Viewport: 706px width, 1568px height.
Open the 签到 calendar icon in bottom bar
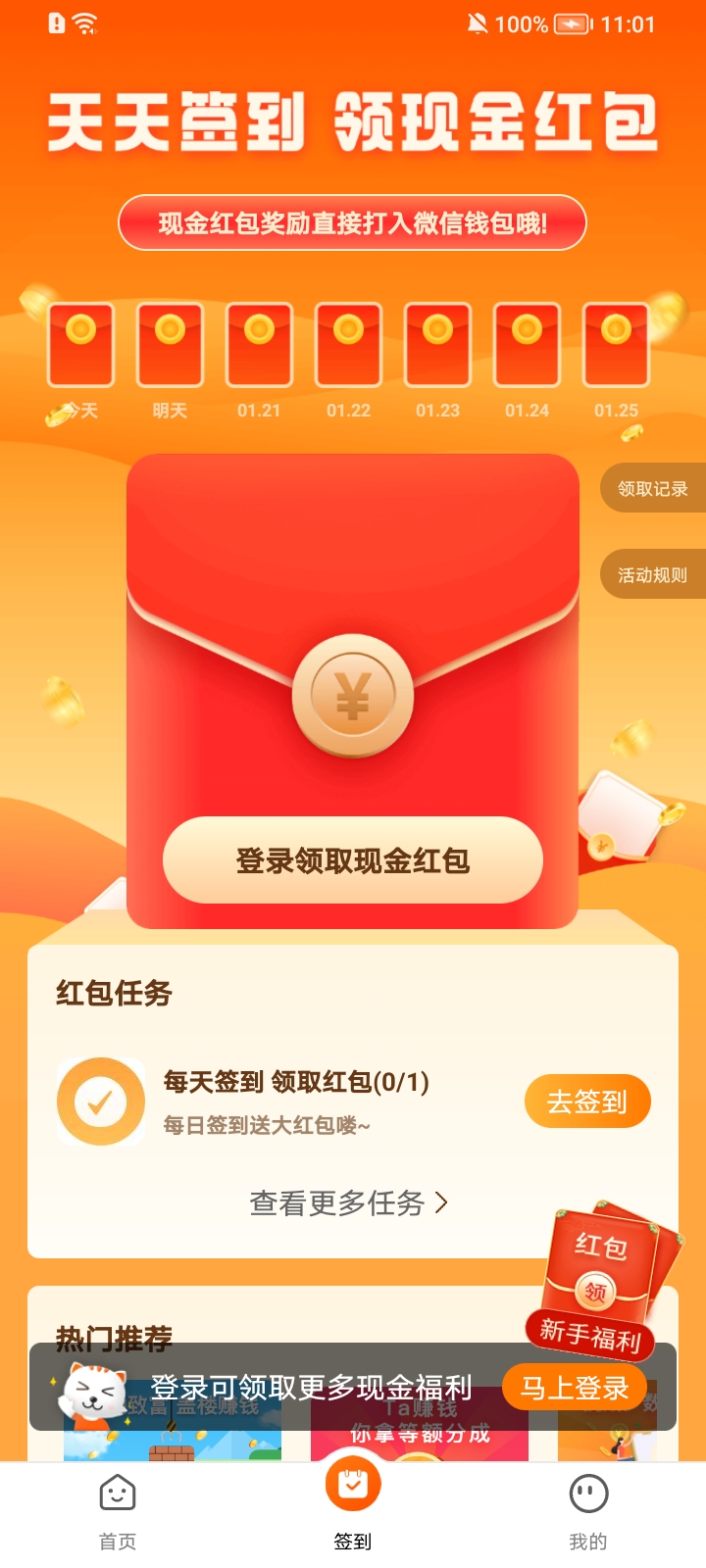click(x=352, y=1485)
